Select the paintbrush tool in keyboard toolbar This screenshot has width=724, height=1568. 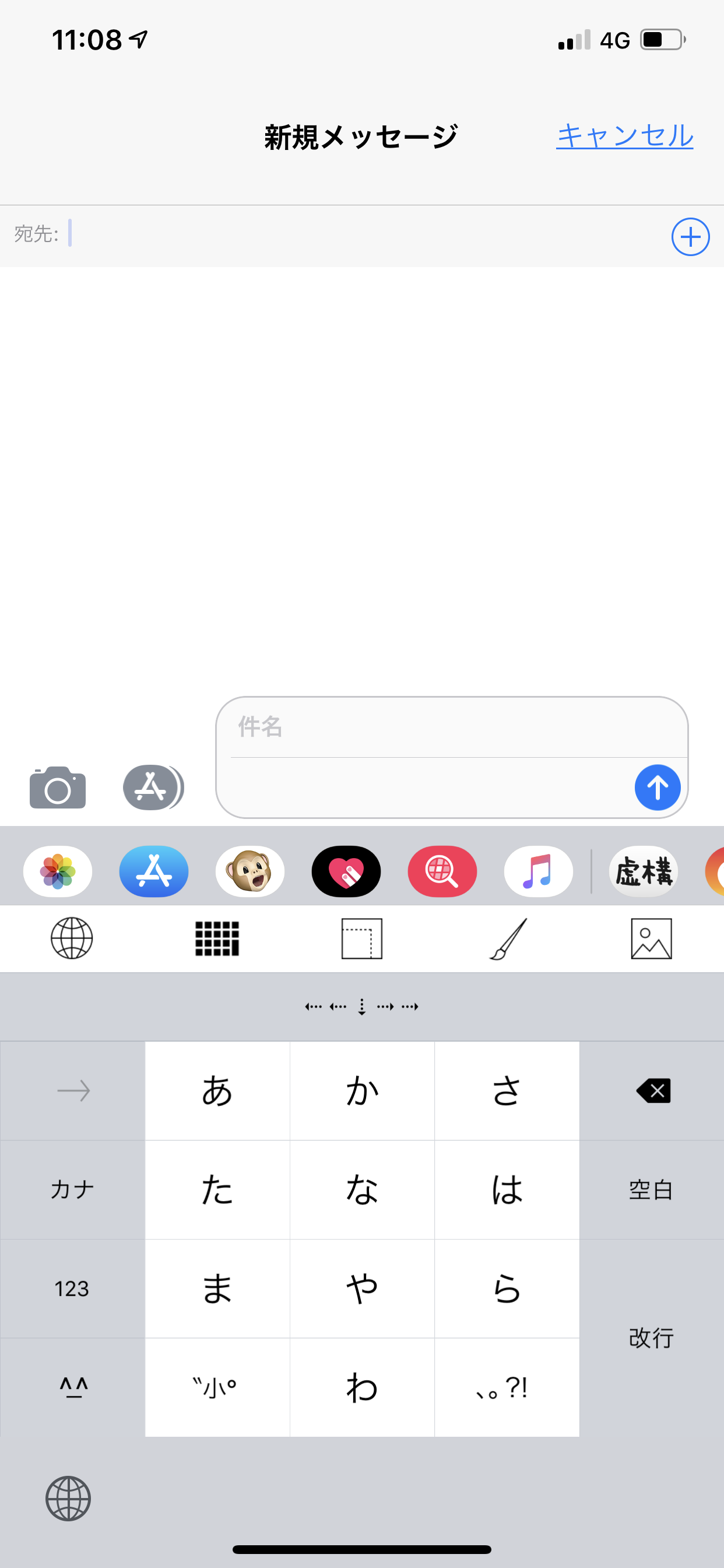[507, 939]
